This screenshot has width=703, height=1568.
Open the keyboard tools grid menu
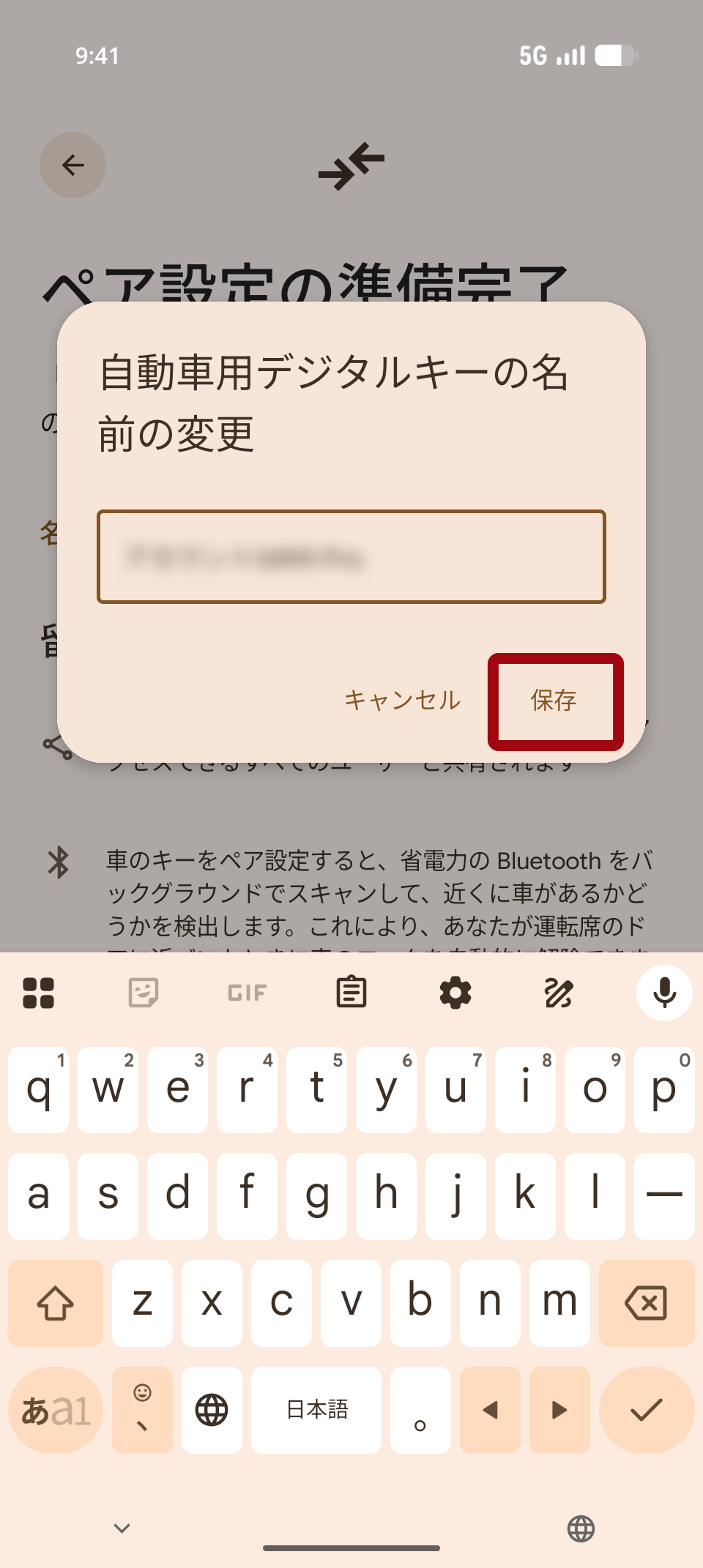click(x=39, y=993)
